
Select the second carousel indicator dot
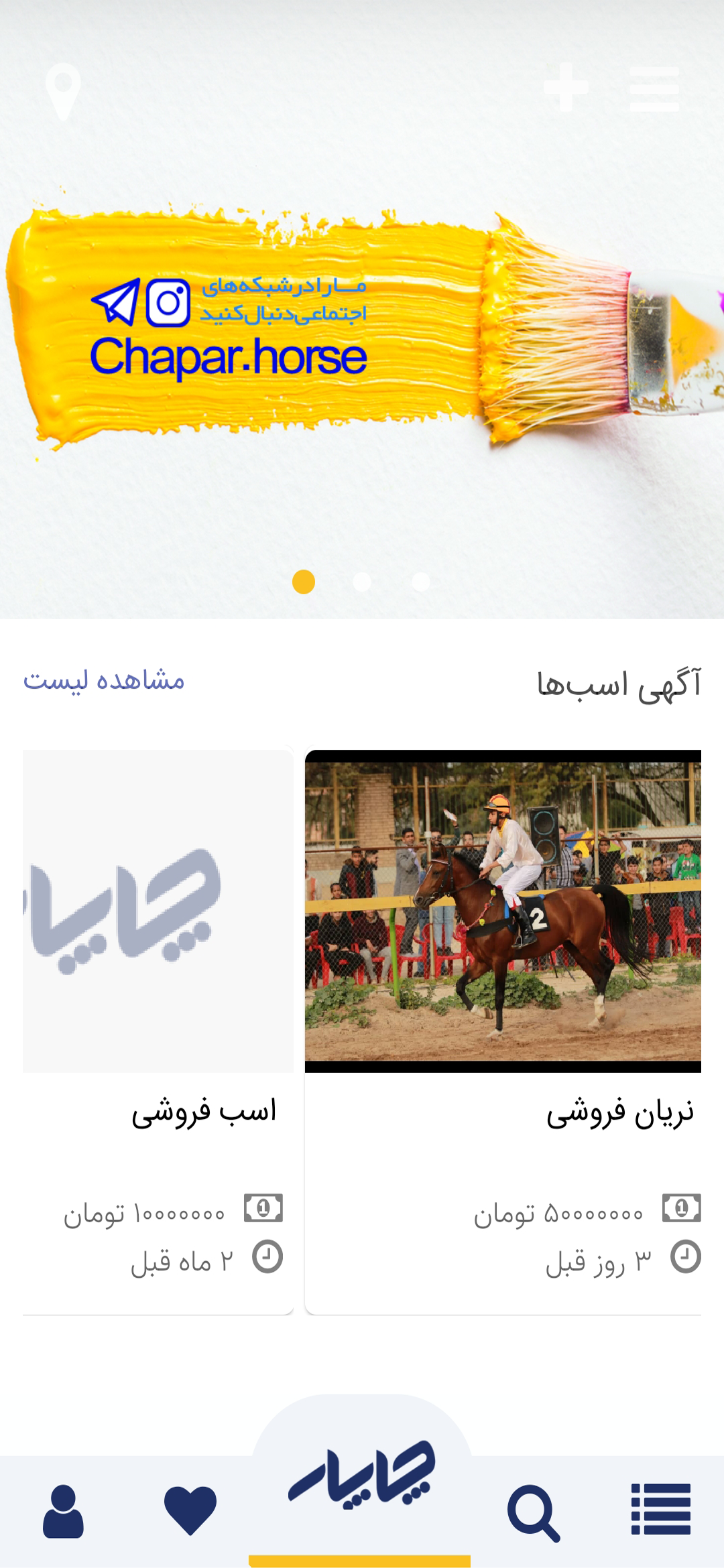click(361, 582)
